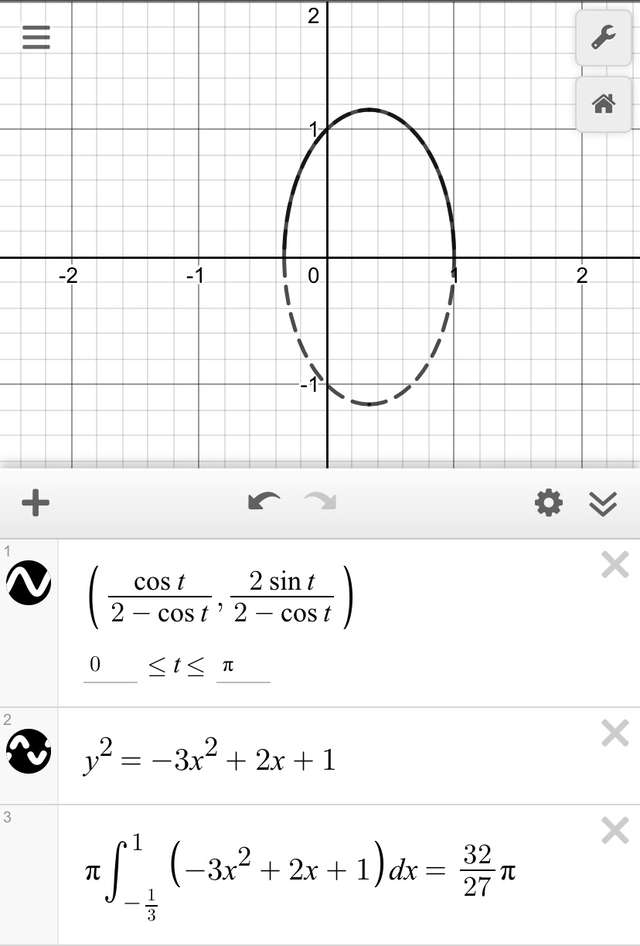Open graph settings wrench
The image size is (640, 946).
point(603,38)
